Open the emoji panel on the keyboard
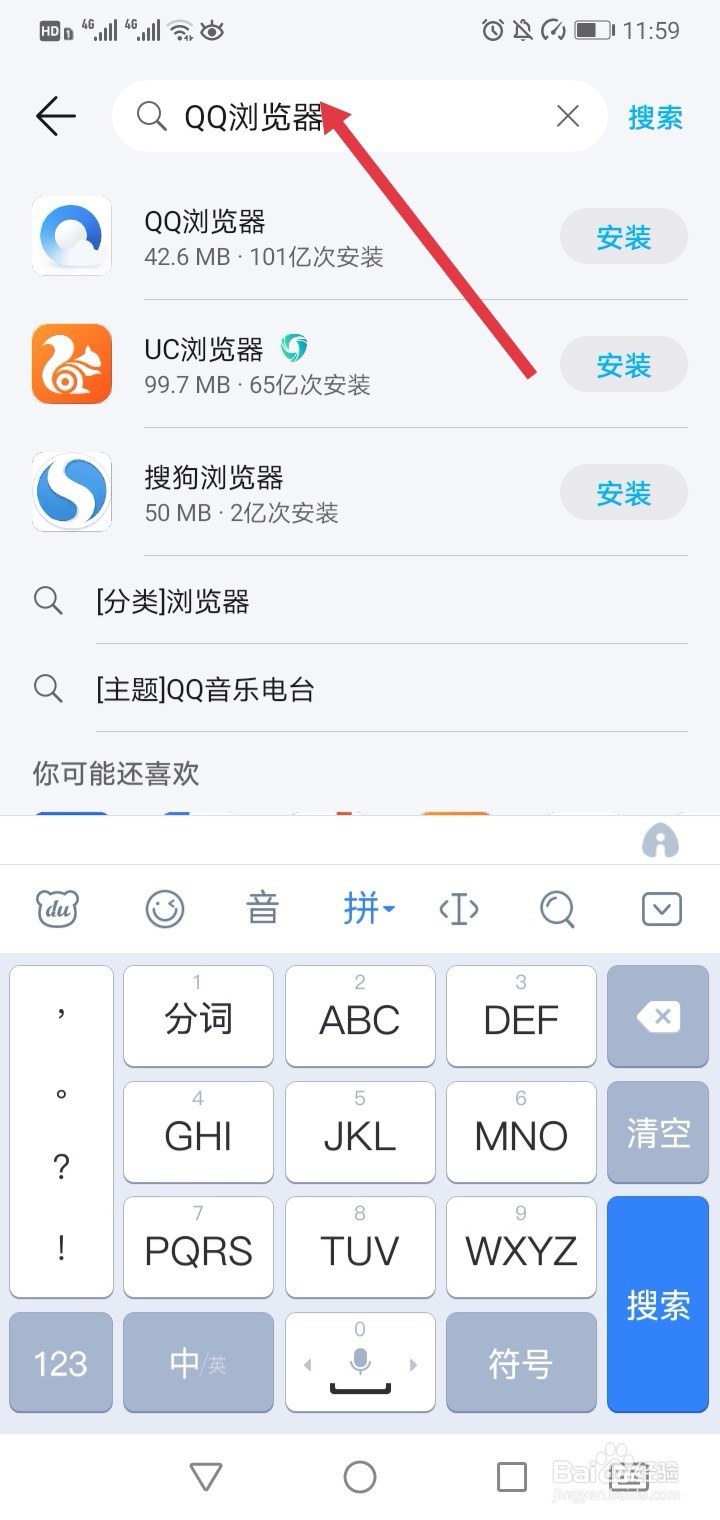The width and height of the screenshot is (720, 1520). 165,909
